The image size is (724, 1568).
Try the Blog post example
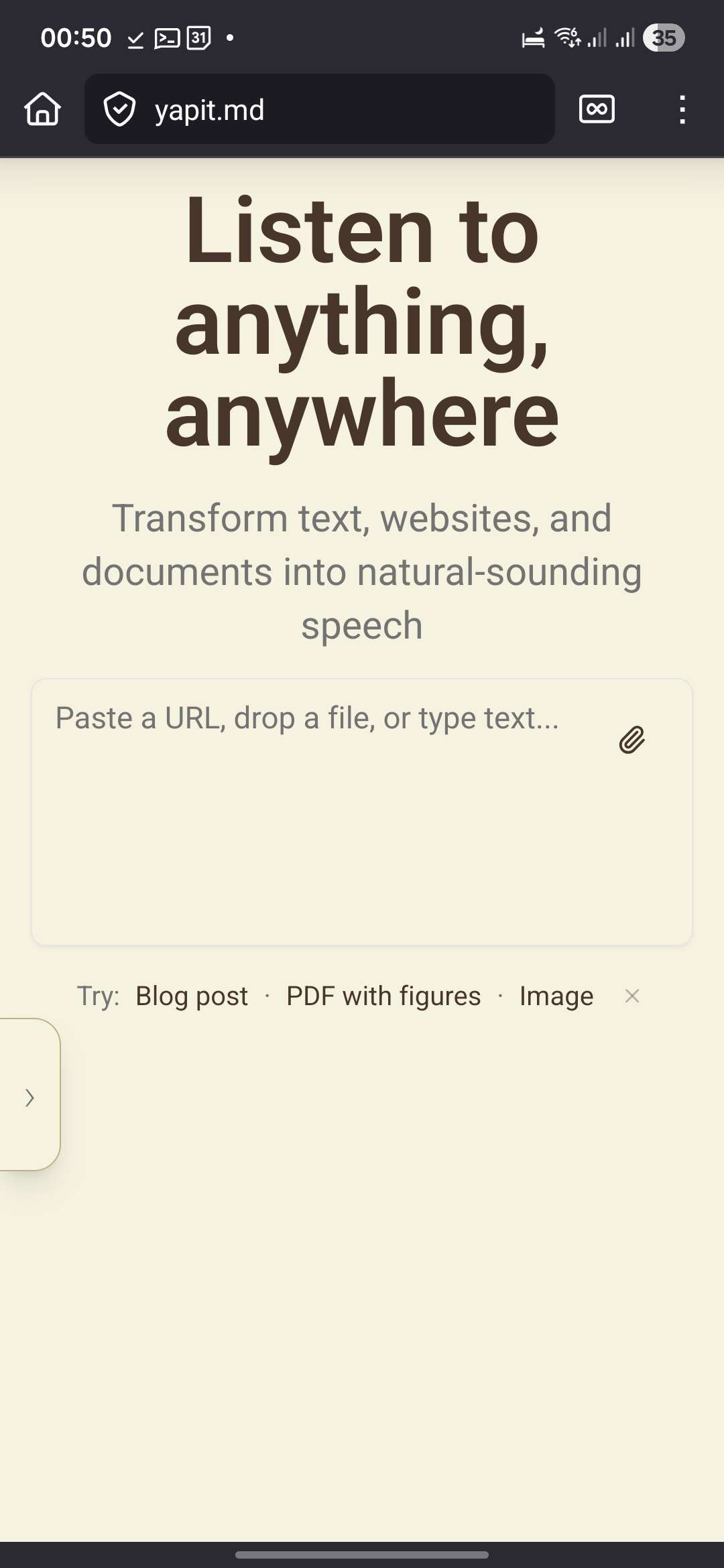pyautogui.click(x=192, y=996)
